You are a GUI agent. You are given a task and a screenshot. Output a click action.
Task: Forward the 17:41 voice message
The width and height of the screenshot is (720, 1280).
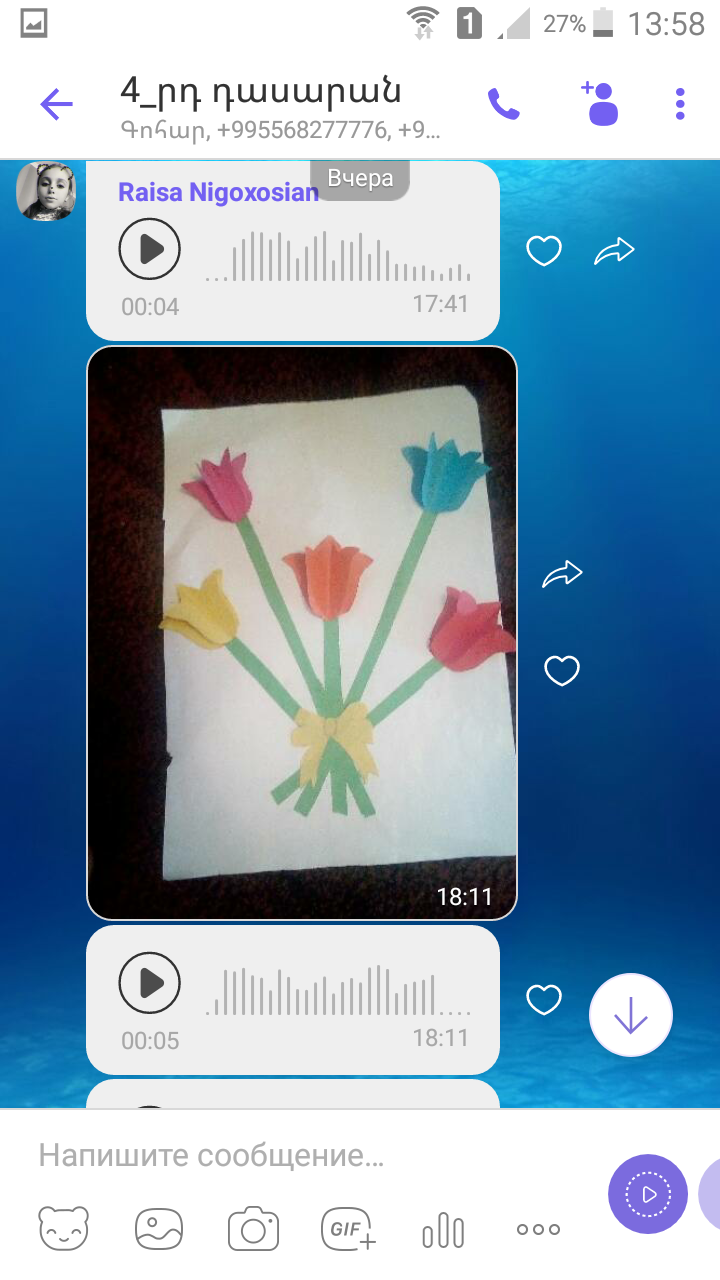point(614,251)
